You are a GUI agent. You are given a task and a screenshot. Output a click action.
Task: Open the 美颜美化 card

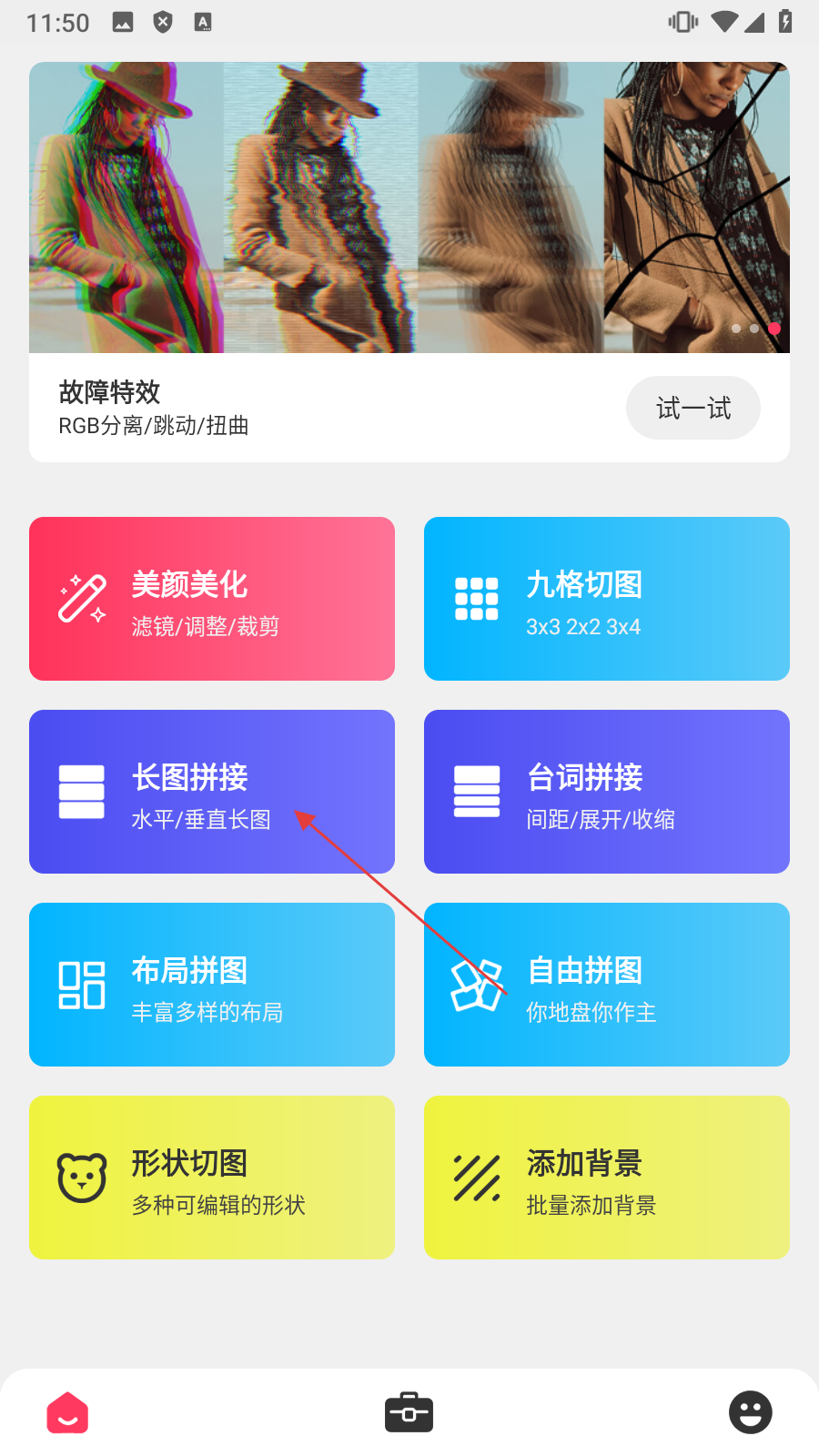pos(212,599)
